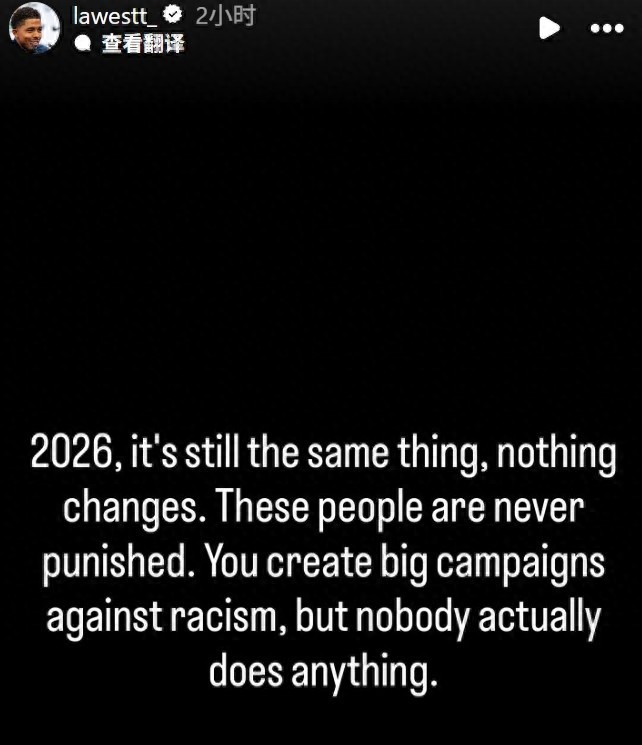Tap 查看翻译 to translate the story
Viewport: 642px width, 745px height.
141,43
